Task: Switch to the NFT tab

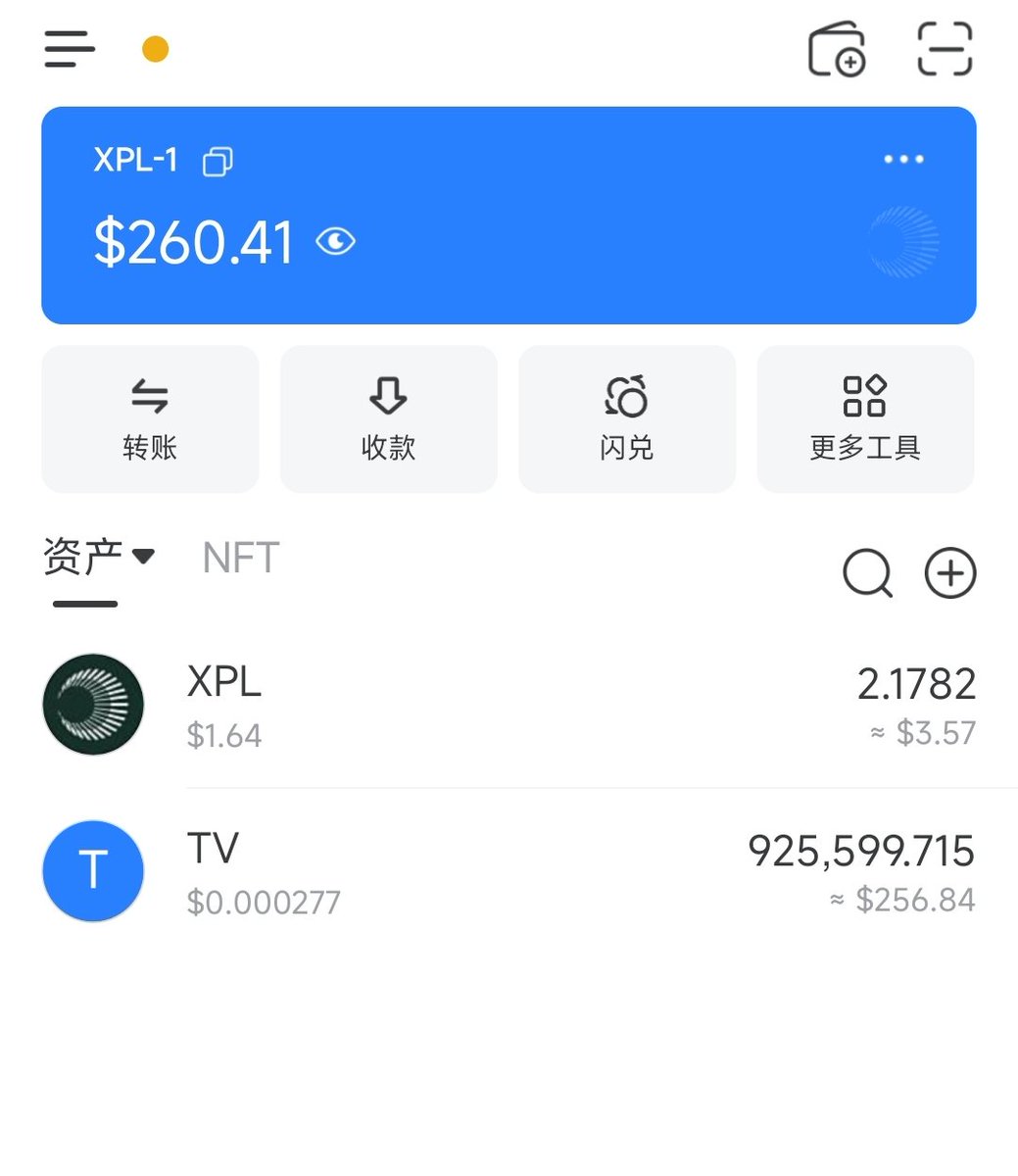Action: click(241, 559)
